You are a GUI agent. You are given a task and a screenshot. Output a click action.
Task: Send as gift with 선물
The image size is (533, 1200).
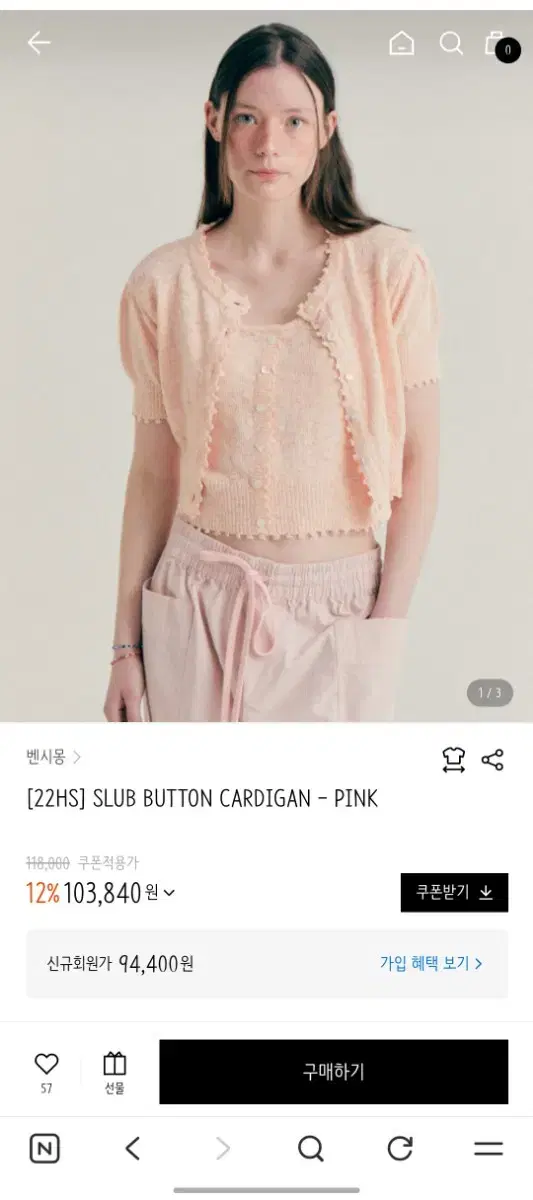(x=115, y=1072)
